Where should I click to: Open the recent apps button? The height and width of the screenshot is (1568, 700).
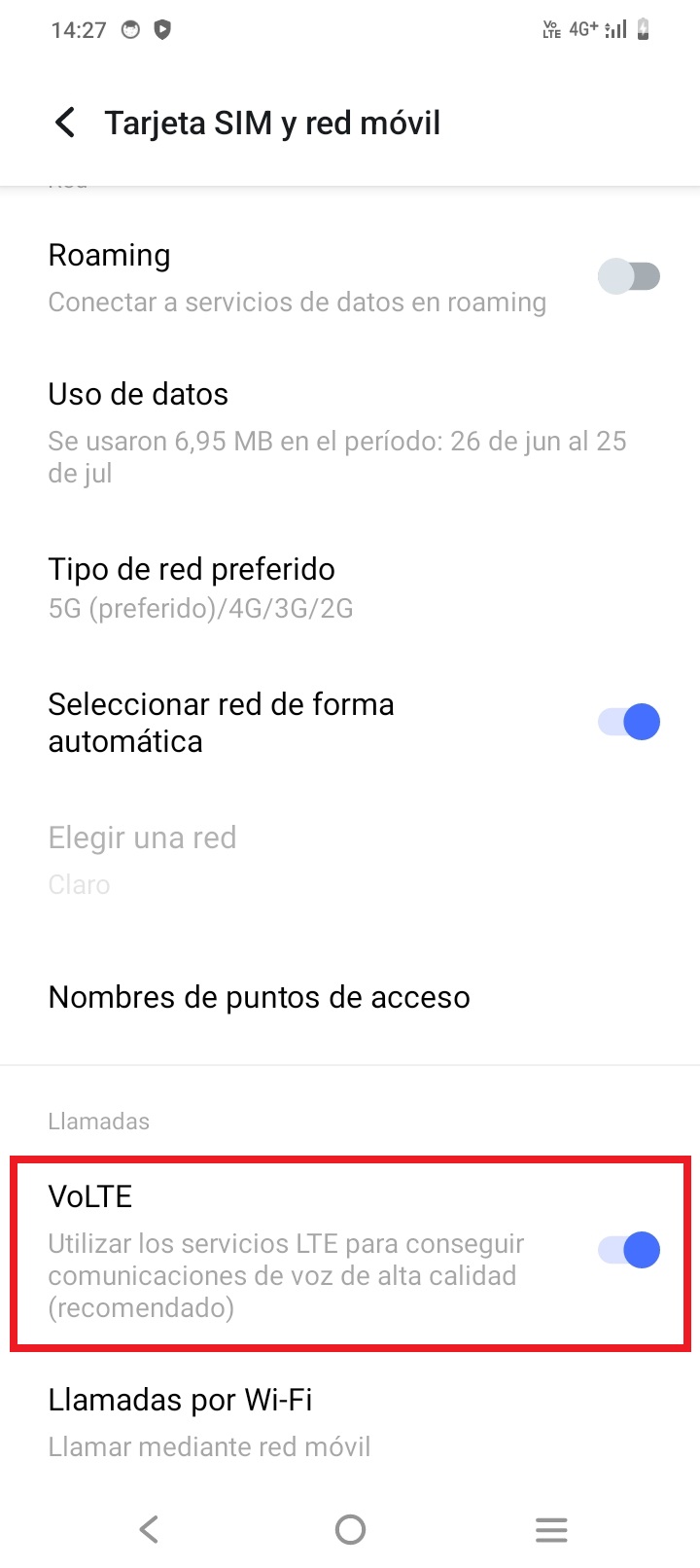551,1530
